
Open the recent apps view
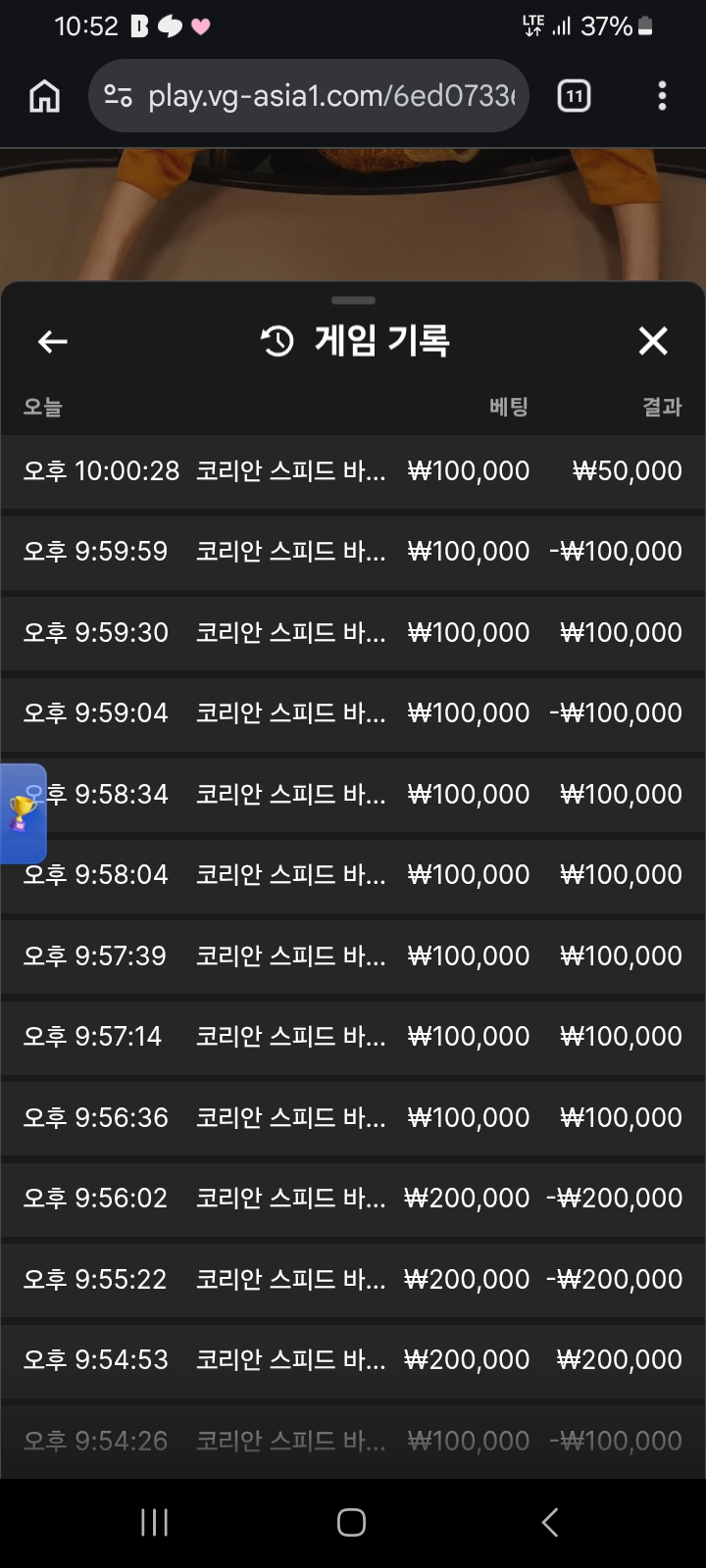click(x=154, y=1522)
